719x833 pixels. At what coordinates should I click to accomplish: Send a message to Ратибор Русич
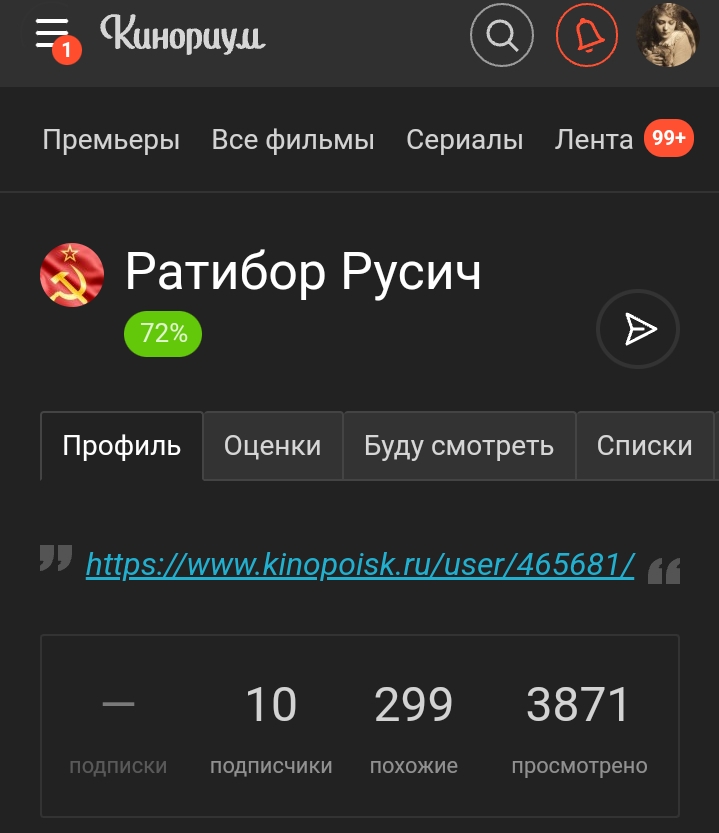click(638, 329)
